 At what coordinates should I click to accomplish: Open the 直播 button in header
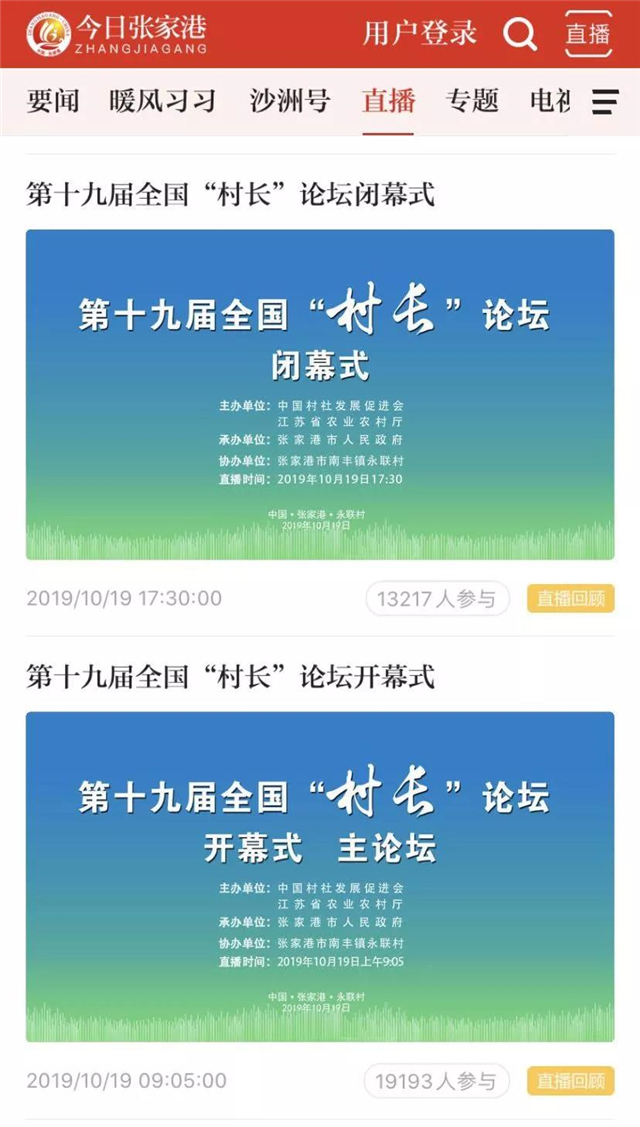coord(588,34)
